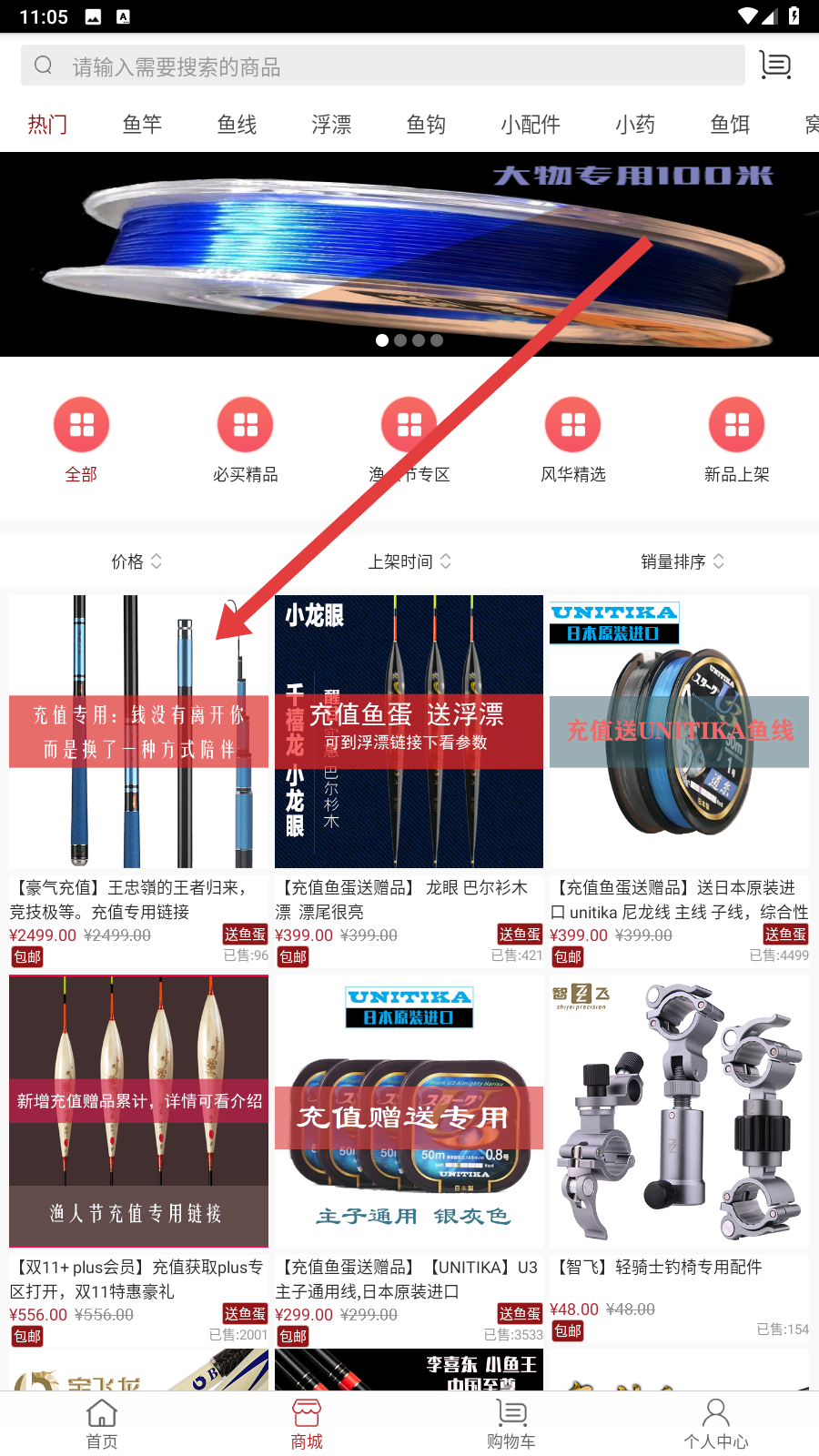
Task: Open the list icon beside search
Action: [x=775, y=66]
